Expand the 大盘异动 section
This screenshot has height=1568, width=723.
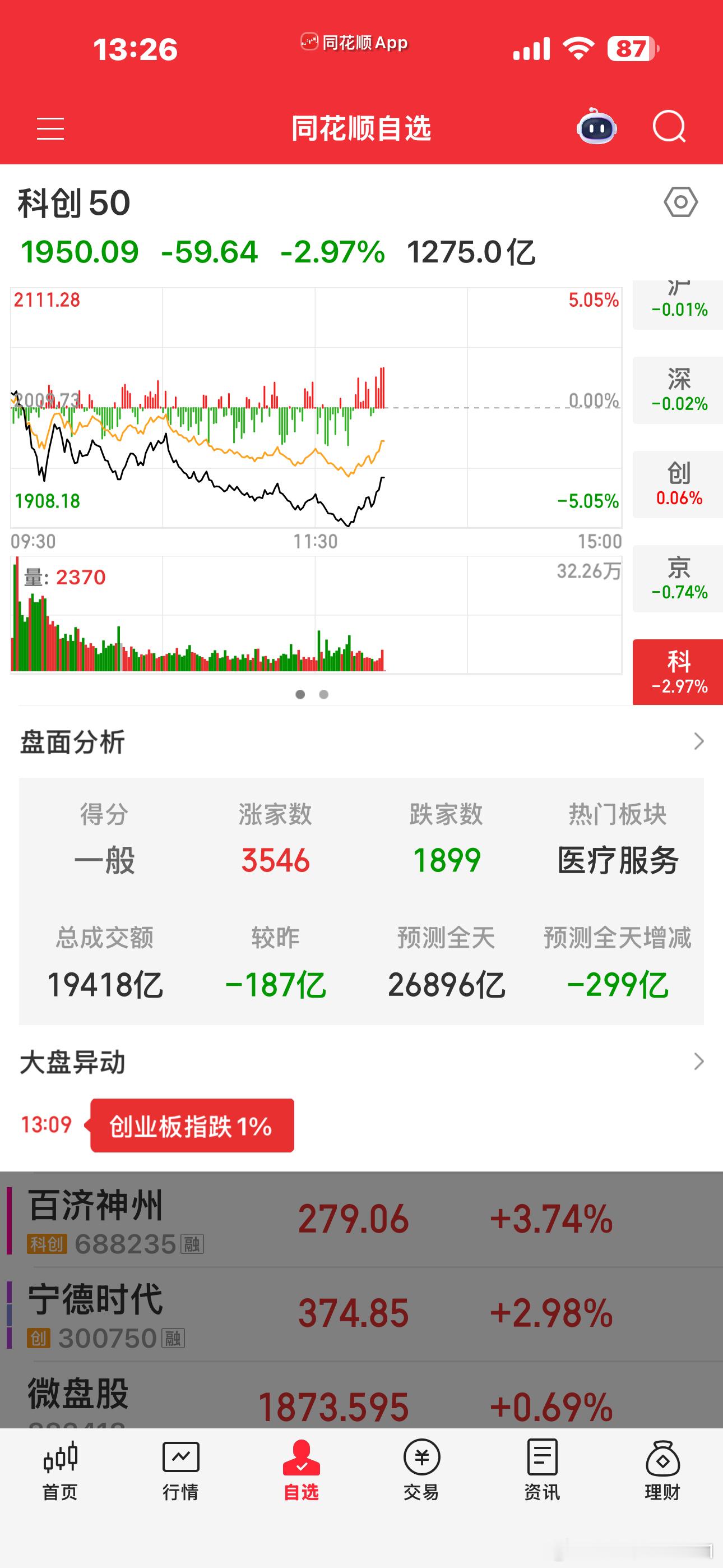tap(361, 1062)
